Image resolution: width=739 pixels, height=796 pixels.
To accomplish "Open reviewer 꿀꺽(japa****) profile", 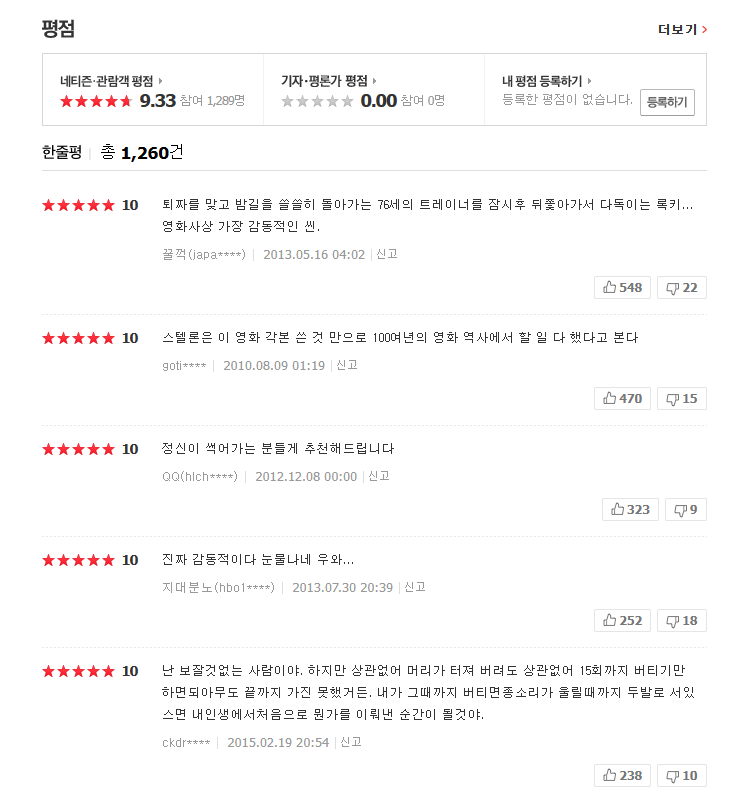I will pyautogui.click(x=203, y=255).
